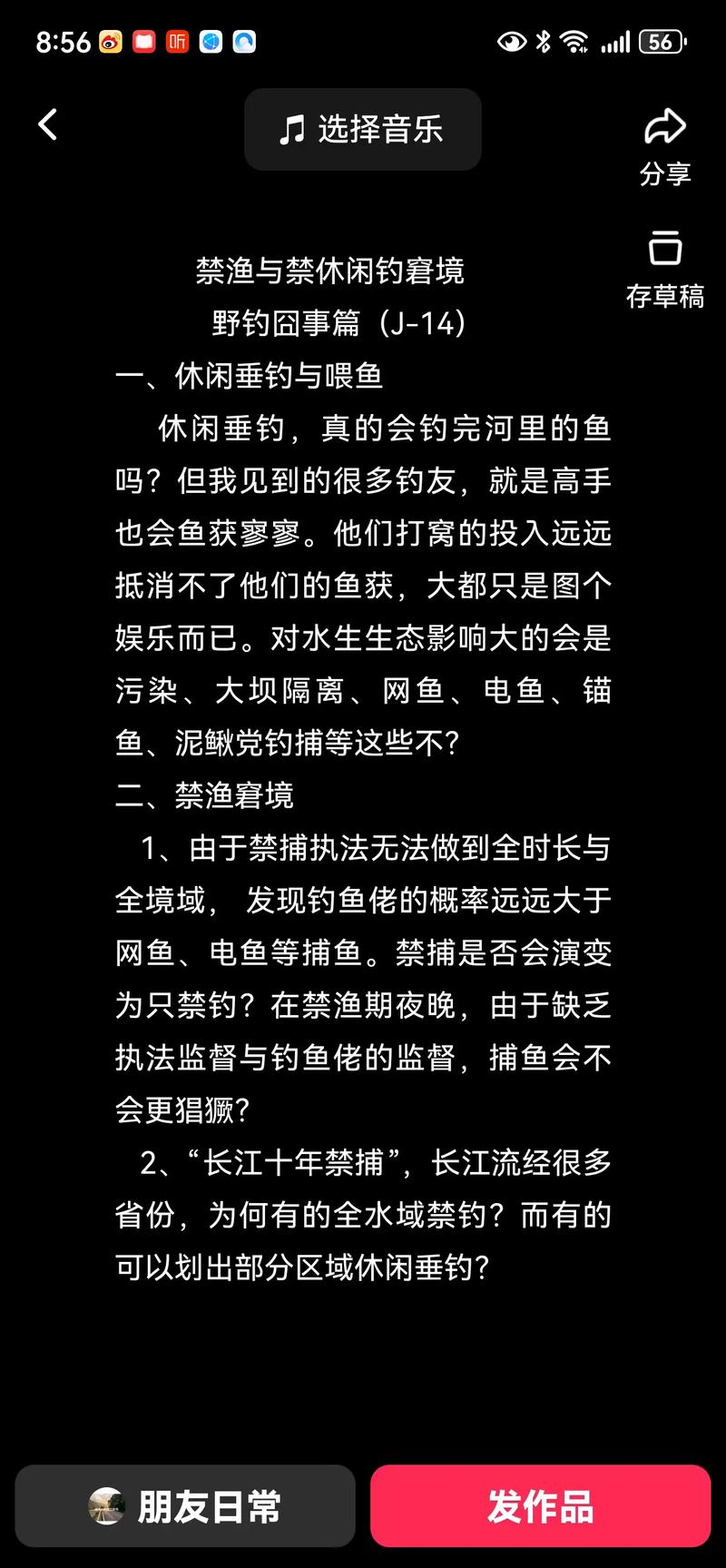The image size is (726, 1568).
Task: Open the 选择音乐 music picker
Action: 362,129
